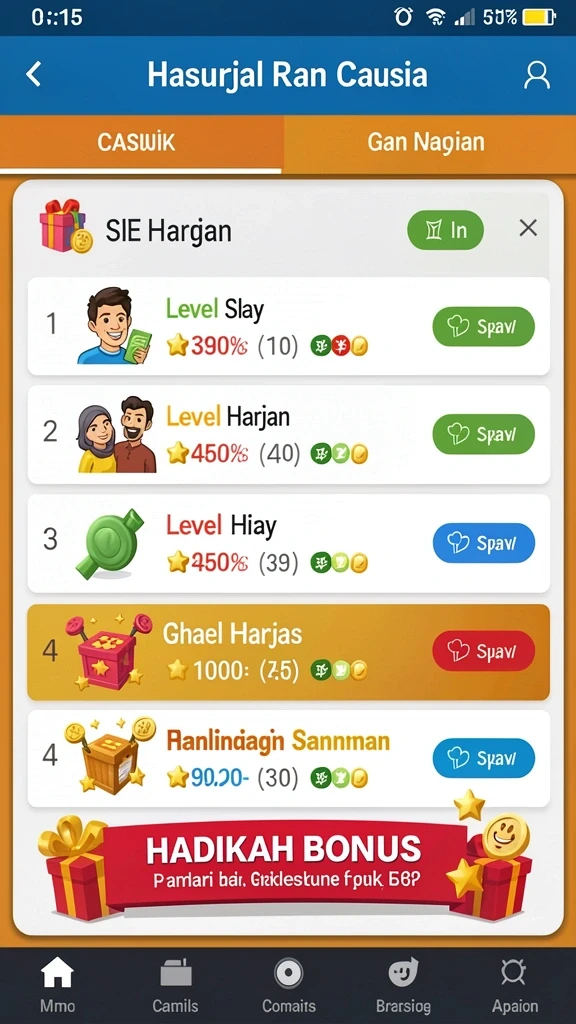This screenshot has width=576, height=1024.
Task: Open the Brarsiog tab
Action: (402, 986)
